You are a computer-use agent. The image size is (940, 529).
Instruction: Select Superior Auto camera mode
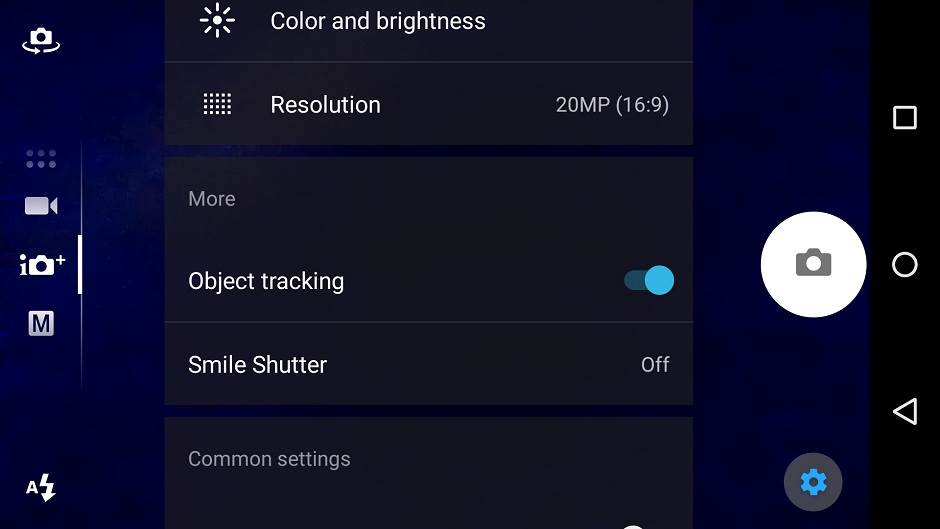(42, 265)
